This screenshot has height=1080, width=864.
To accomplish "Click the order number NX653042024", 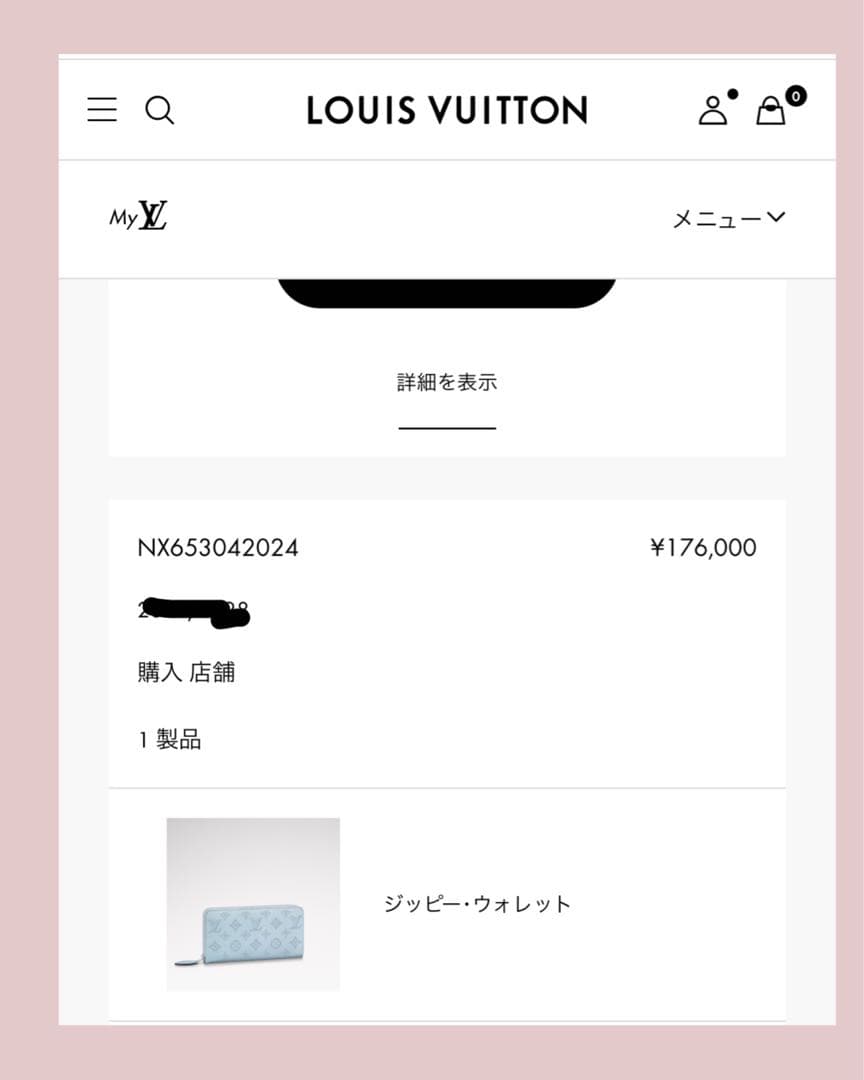I will click(218, 548).
